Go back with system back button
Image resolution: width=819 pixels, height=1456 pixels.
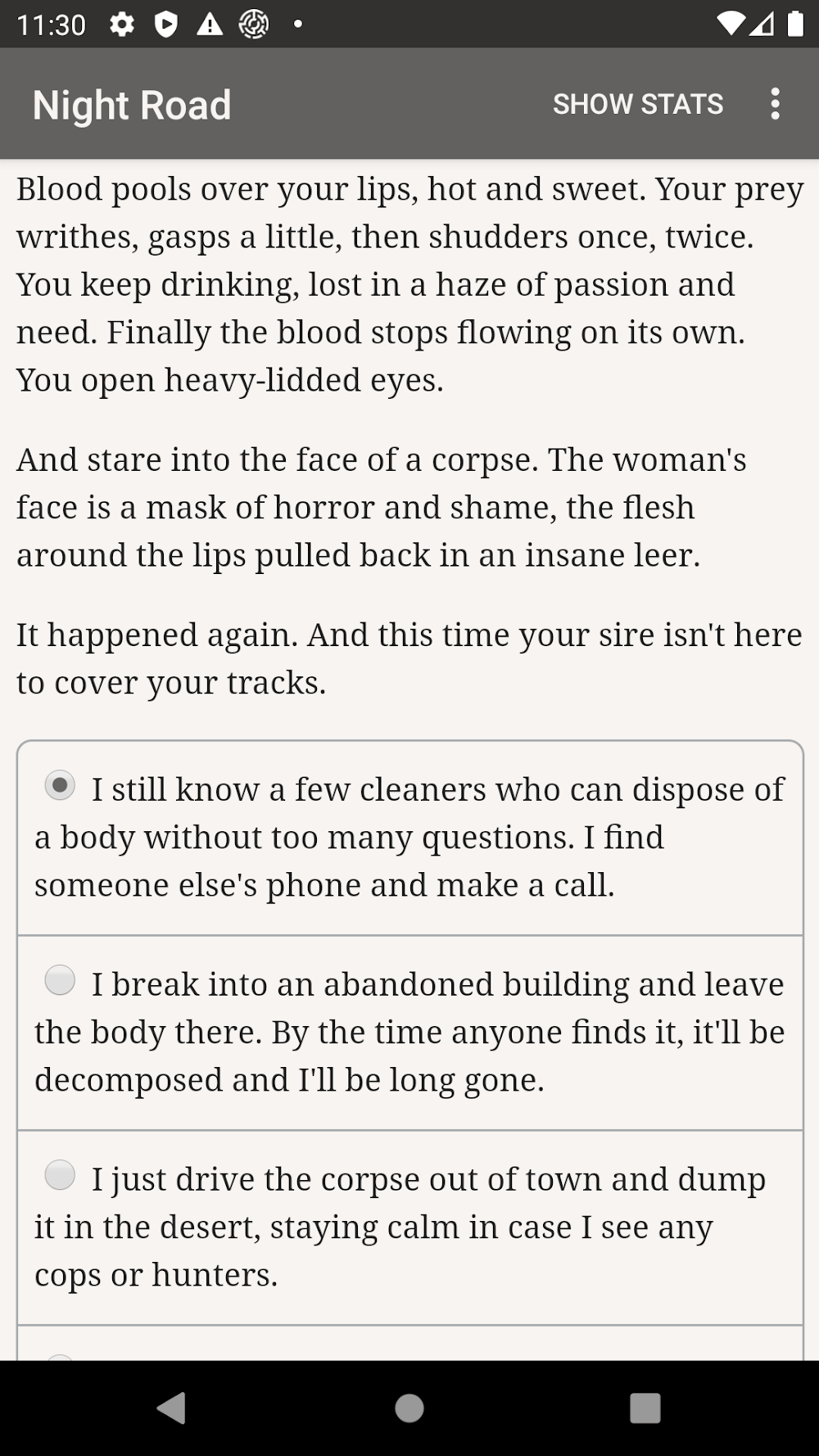click(171, 1408)
